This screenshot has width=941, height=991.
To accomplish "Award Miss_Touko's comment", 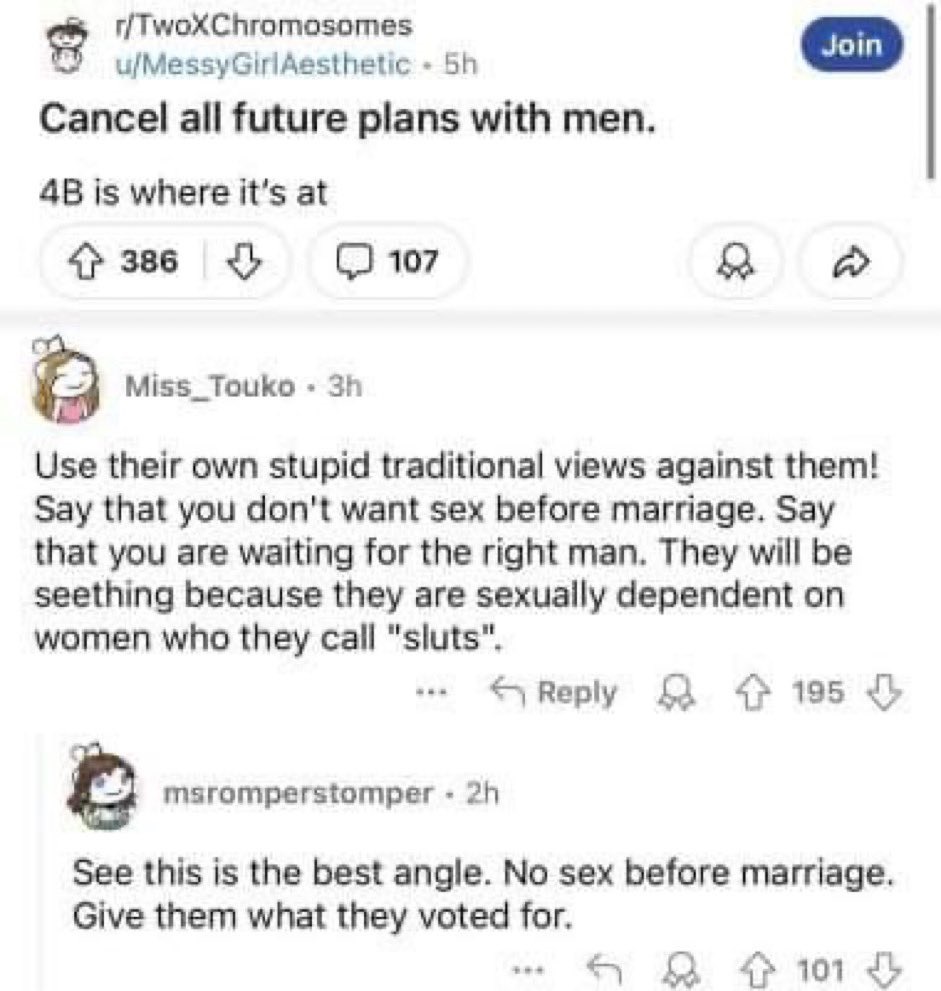I will coord(667,692).
